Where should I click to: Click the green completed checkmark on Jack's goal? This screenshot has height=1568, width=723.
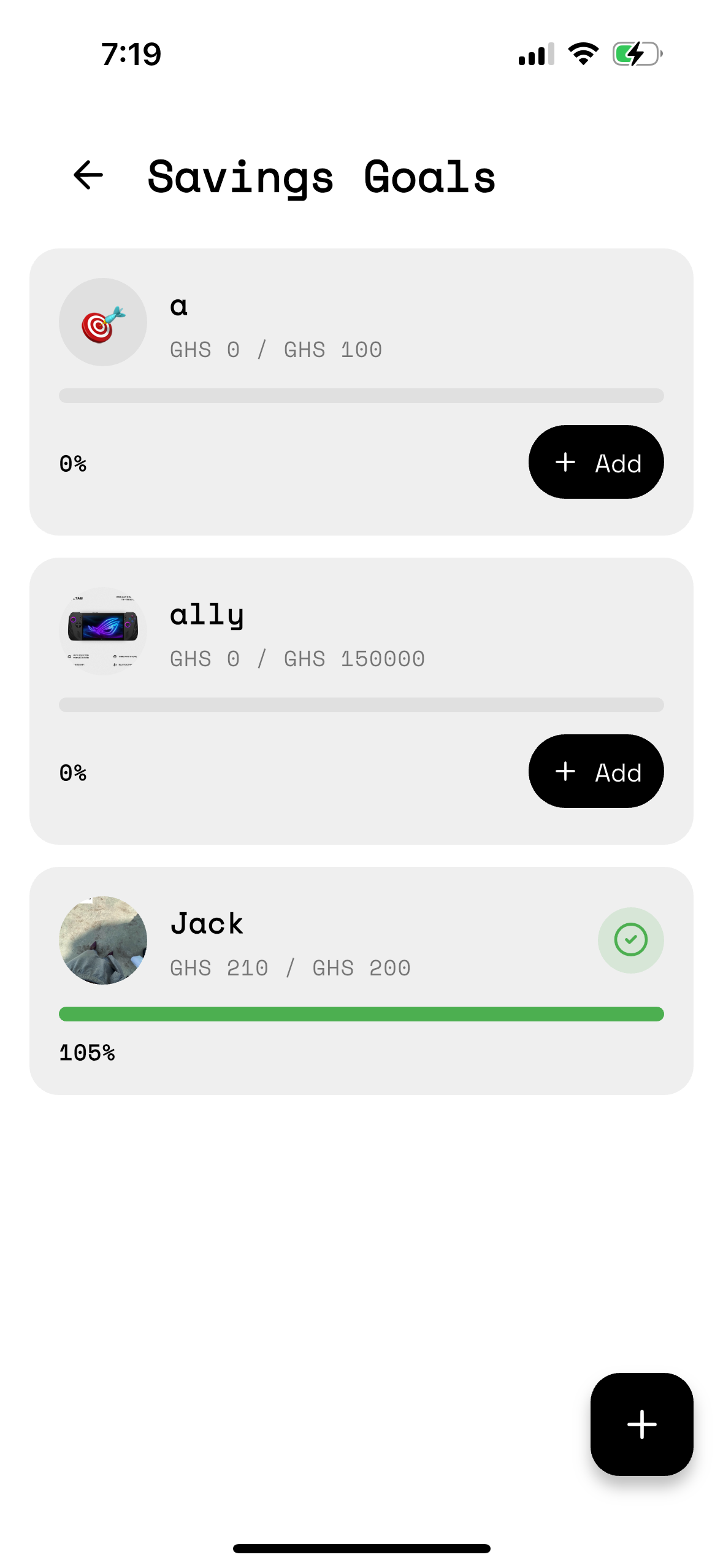pos(630,940)
